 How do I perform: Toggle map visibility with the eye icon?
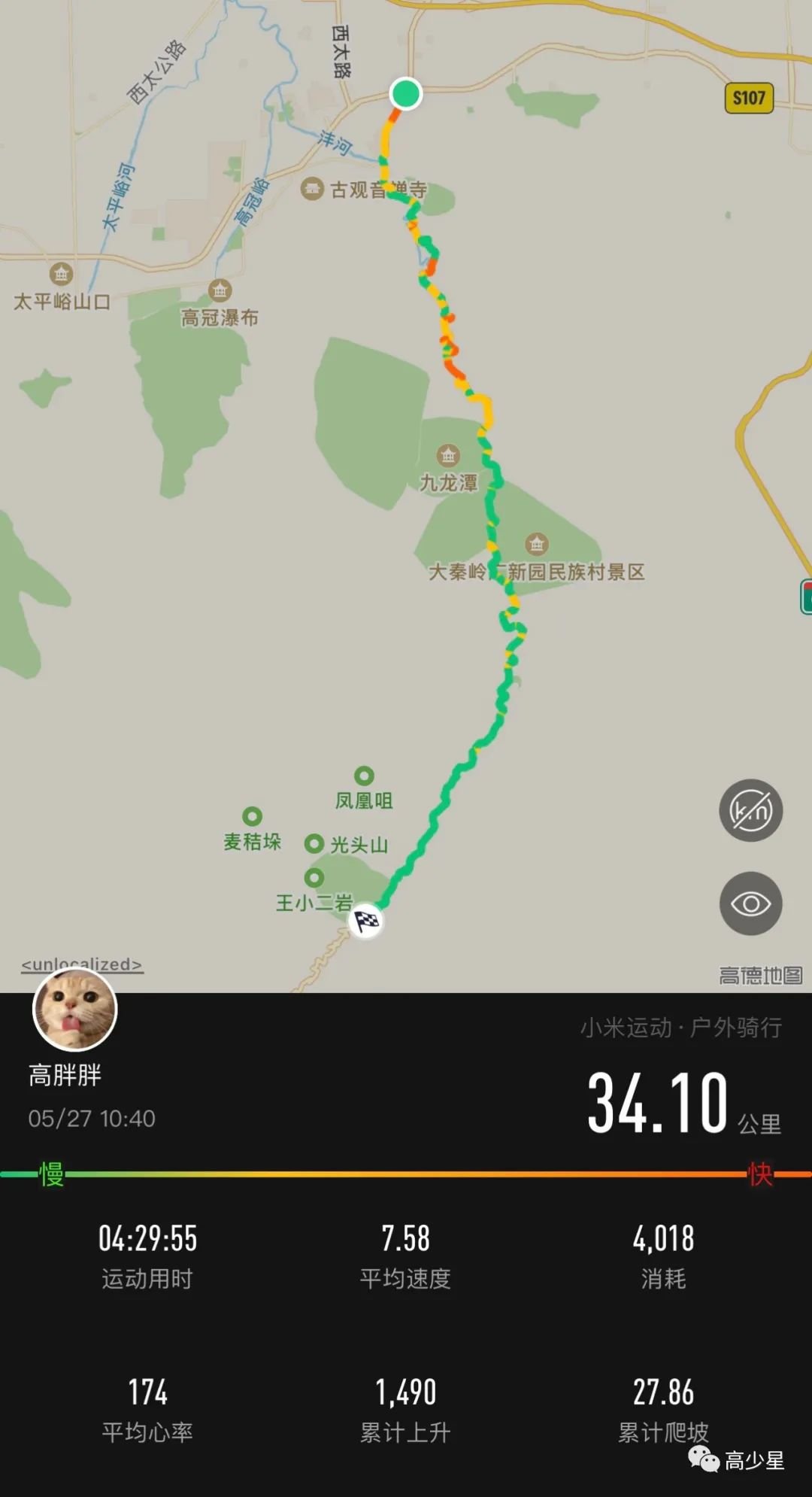click(750, 903)
